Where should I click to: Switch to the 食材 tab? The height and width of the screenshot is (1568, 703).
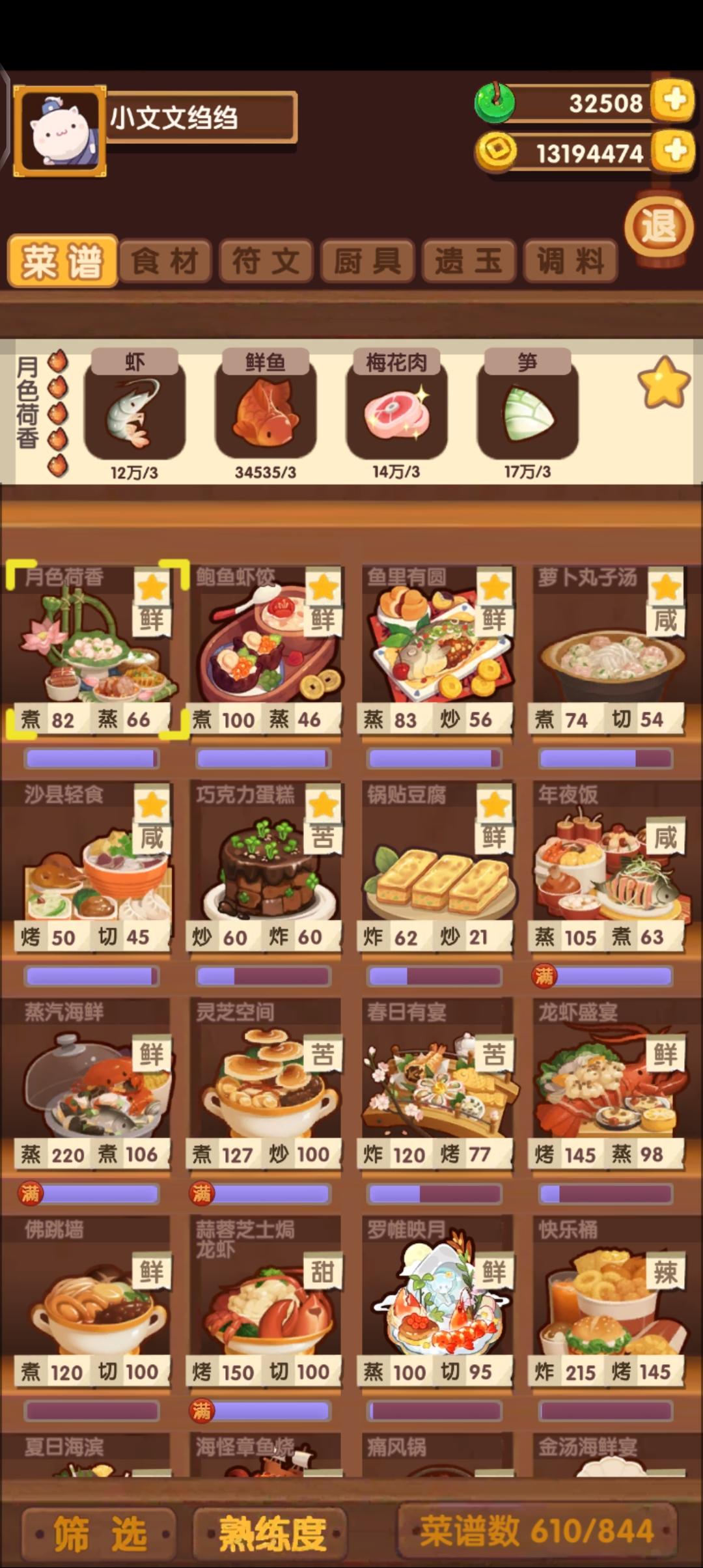[x=166, y=260]
